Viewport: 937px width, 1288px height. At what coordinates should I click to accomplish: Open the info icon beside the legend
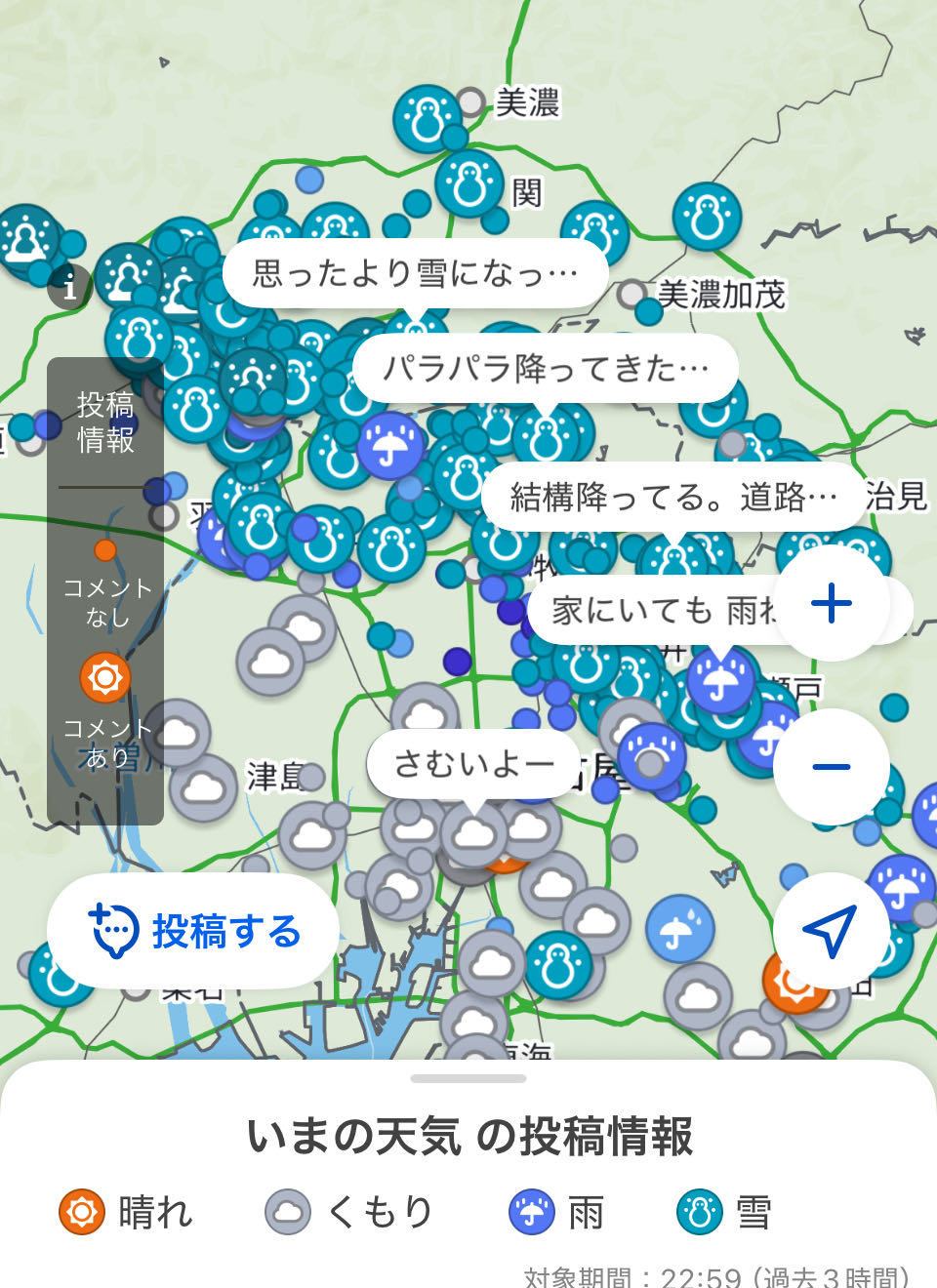point(69,288)
